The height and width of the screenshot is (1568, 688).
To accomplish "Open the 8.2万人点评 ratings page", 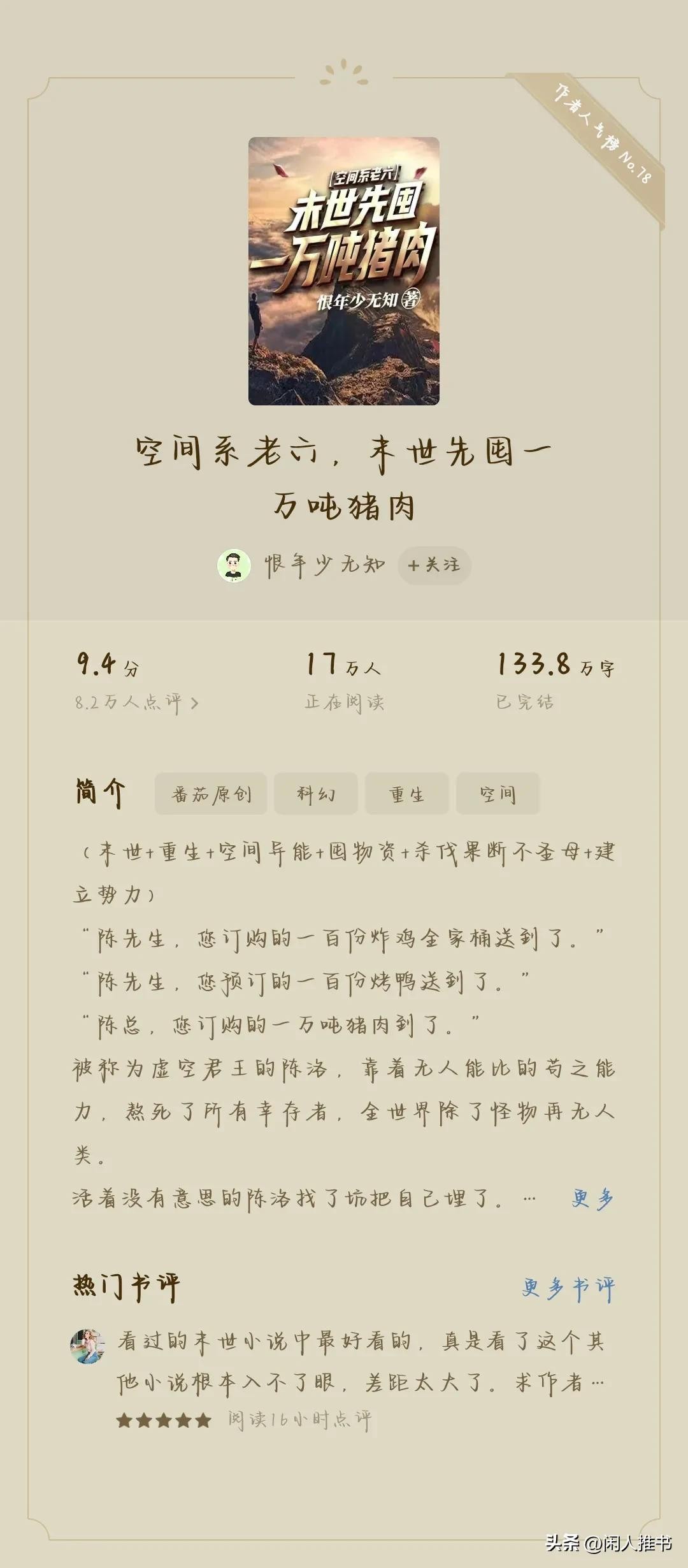I will tap(136, 702).
